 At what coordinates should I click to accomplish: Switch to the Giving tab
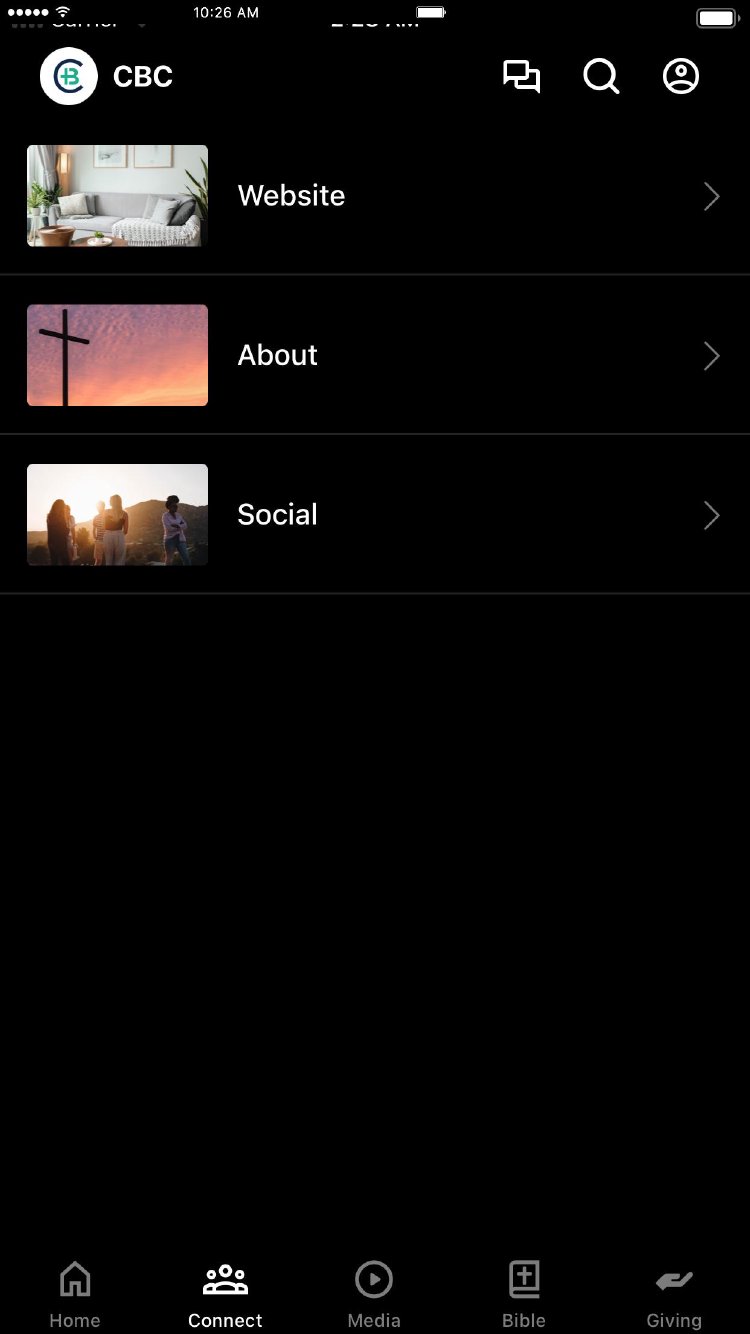(674, 1293)
